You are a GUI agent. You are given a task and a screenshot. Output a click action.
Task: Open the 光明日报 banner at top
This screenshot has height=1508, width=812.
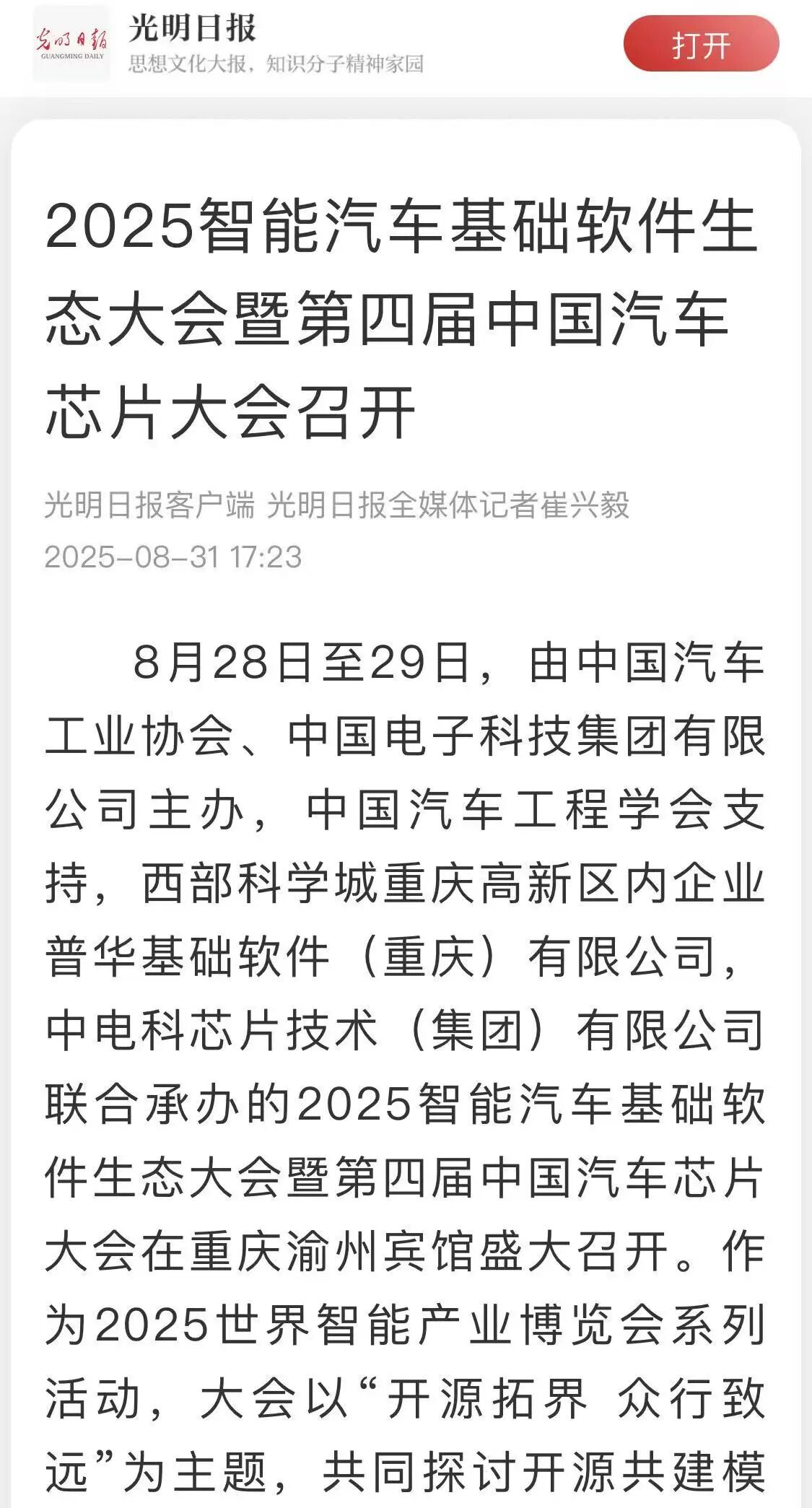[274, 45]
